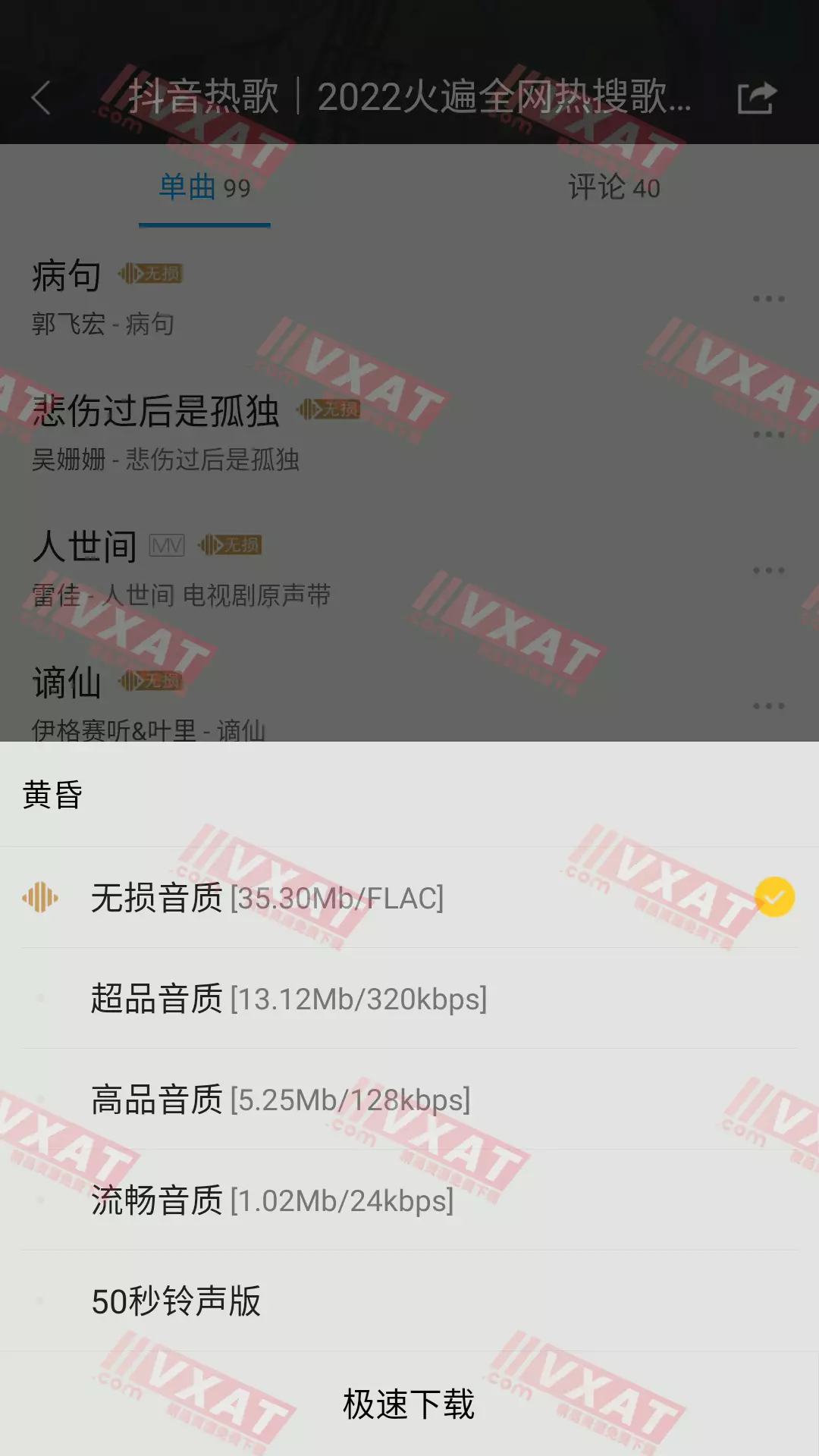Go back with the top-left arrow
Viewport: 819px width, 1456px height.
click(42, 98)
